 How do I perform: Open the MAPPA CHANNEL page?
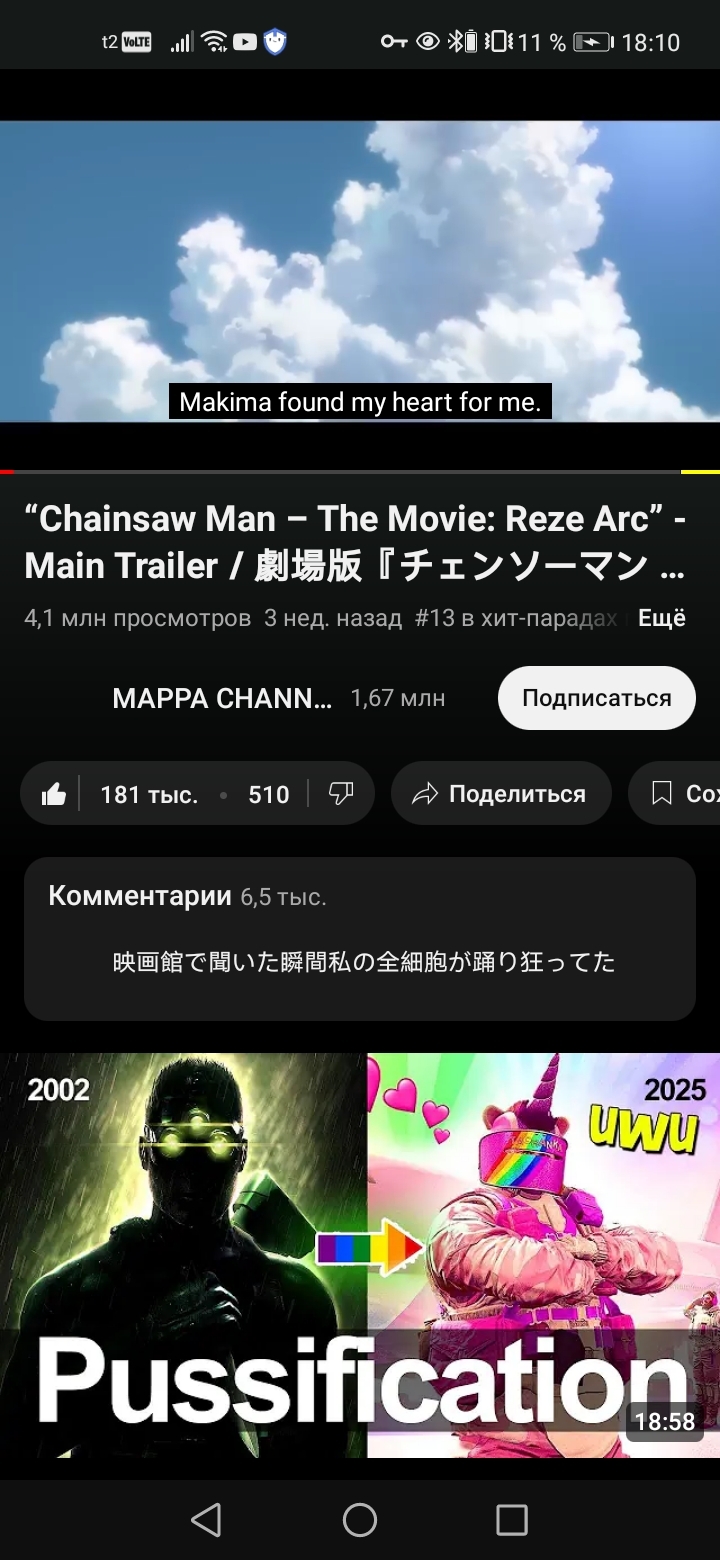(222, 698)
